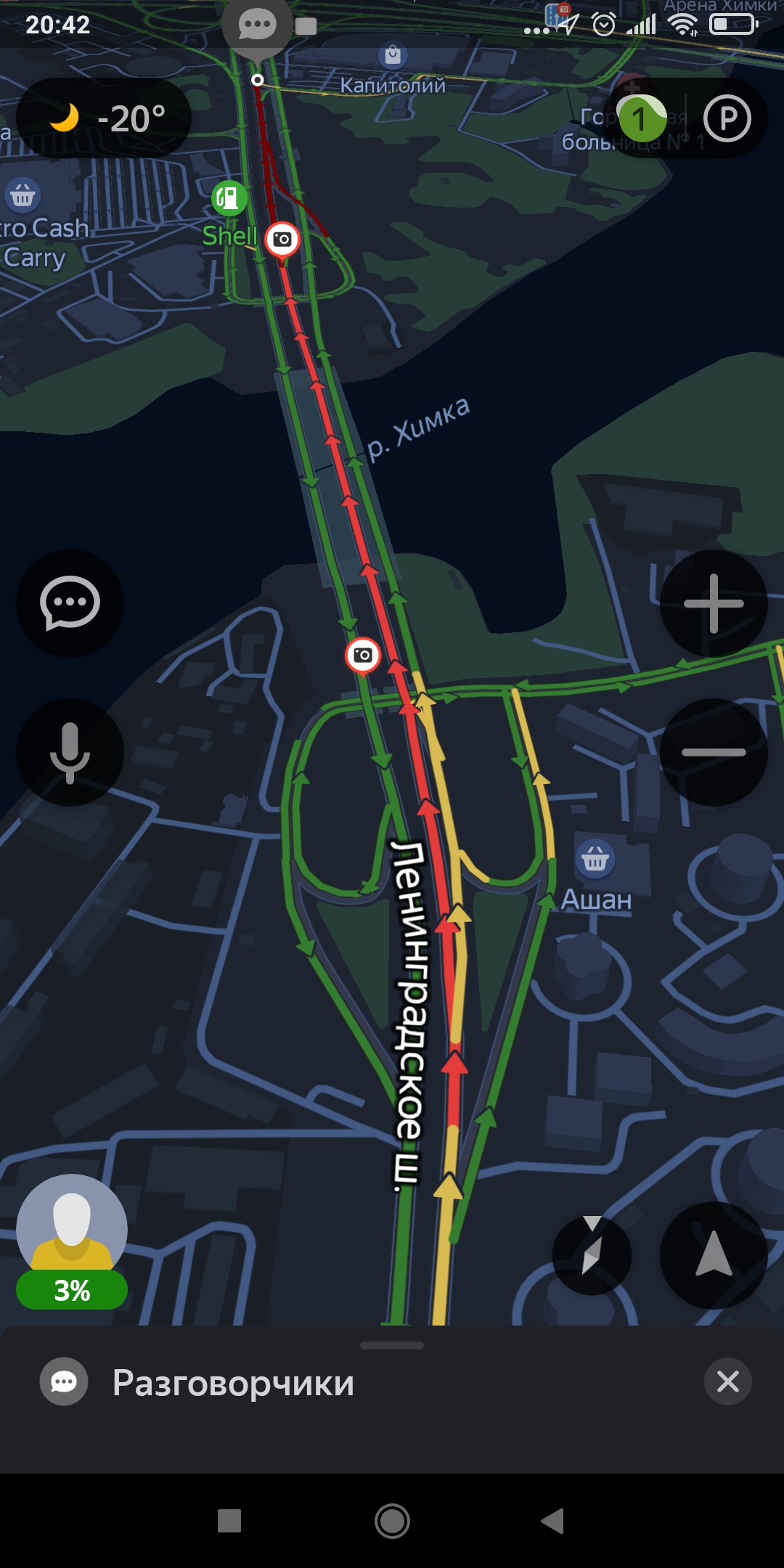Go to the home screen

pos(392,1520)
